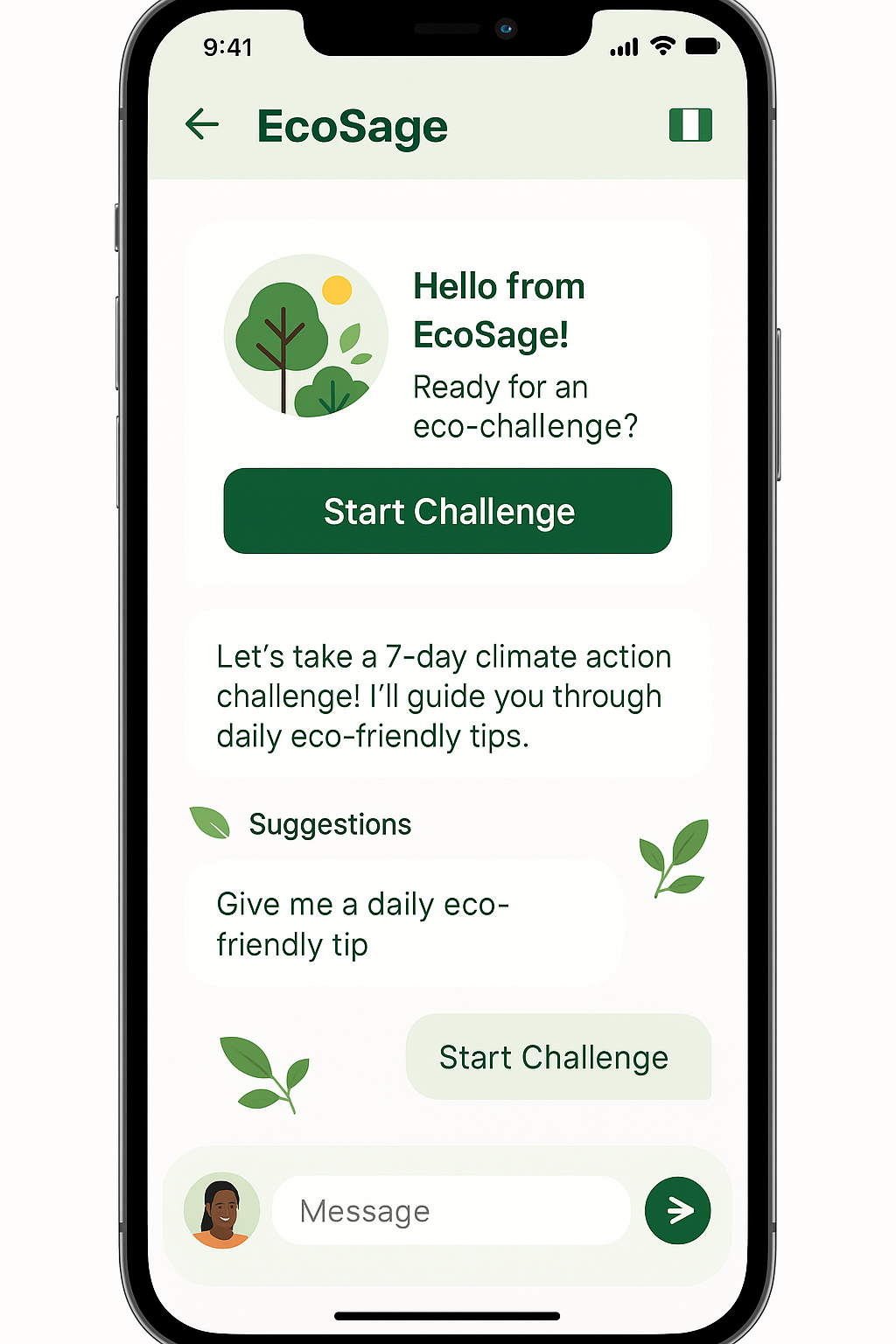Tap the send message arrow icon
The height and width of the screenshot is (1344, 896).
point(677,1210)
